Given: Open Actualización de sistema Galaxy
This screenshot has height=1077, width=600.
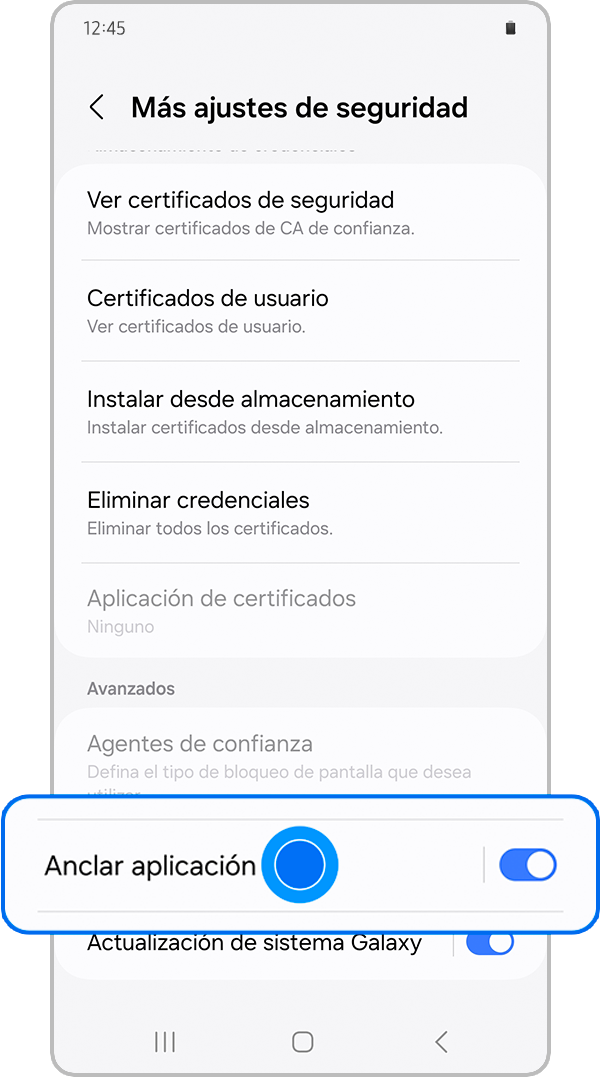Looking at the screenshot, I should tap(254, 943).
